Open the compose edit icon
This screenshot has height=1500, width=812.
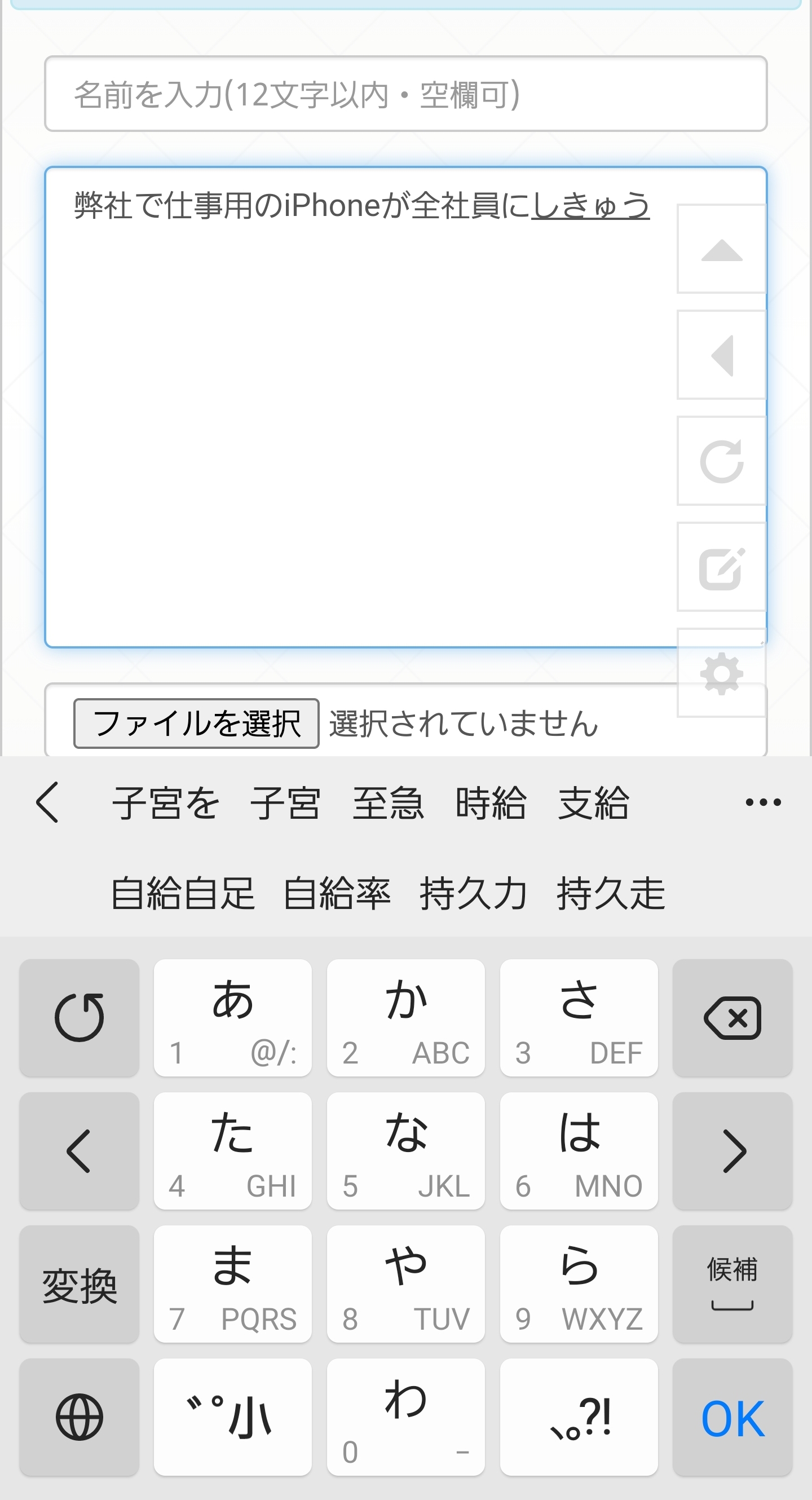pyautogui.click(x=721, y=568)
